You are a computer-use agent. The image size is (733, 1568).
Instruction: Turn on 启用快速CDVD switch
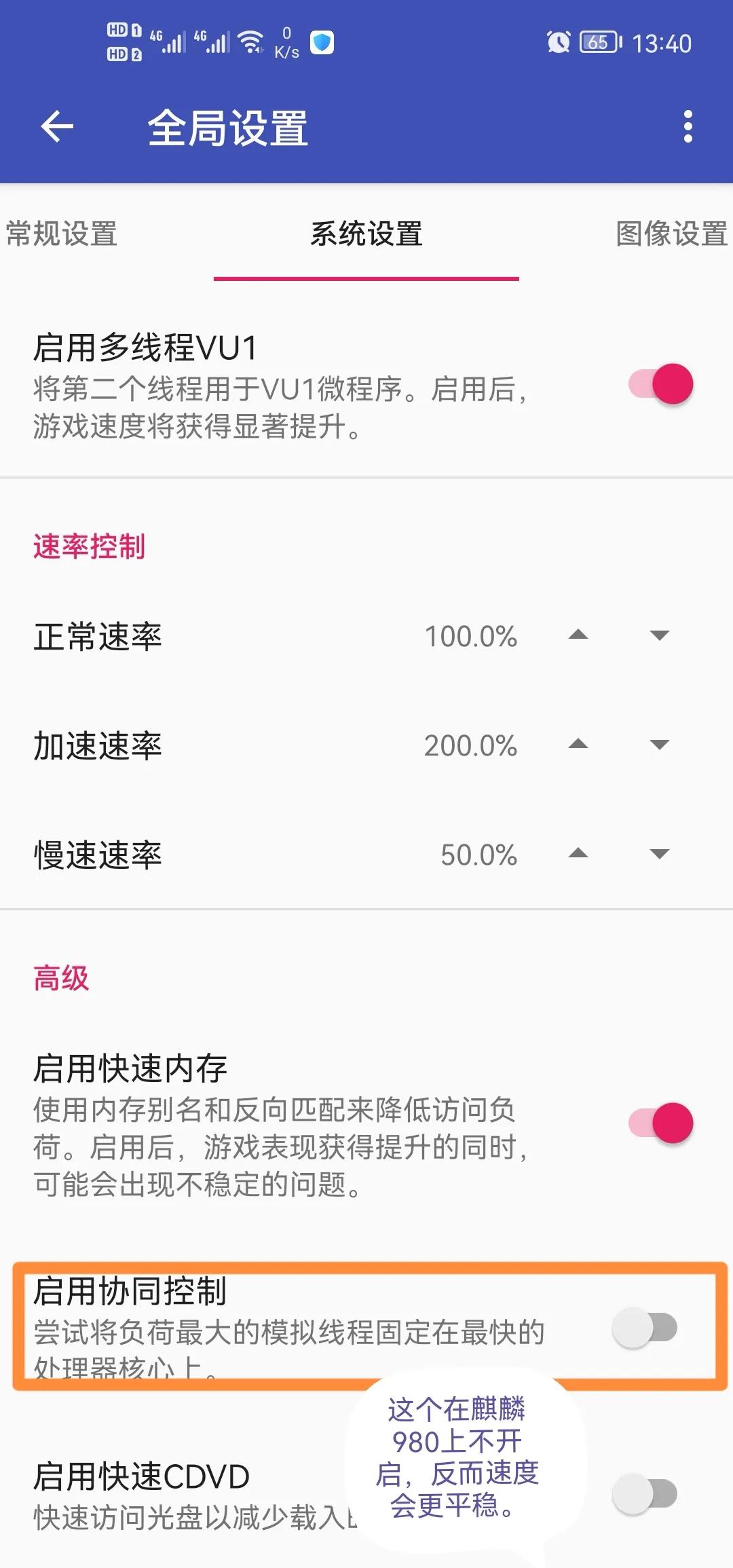[x=645, y=1493]
